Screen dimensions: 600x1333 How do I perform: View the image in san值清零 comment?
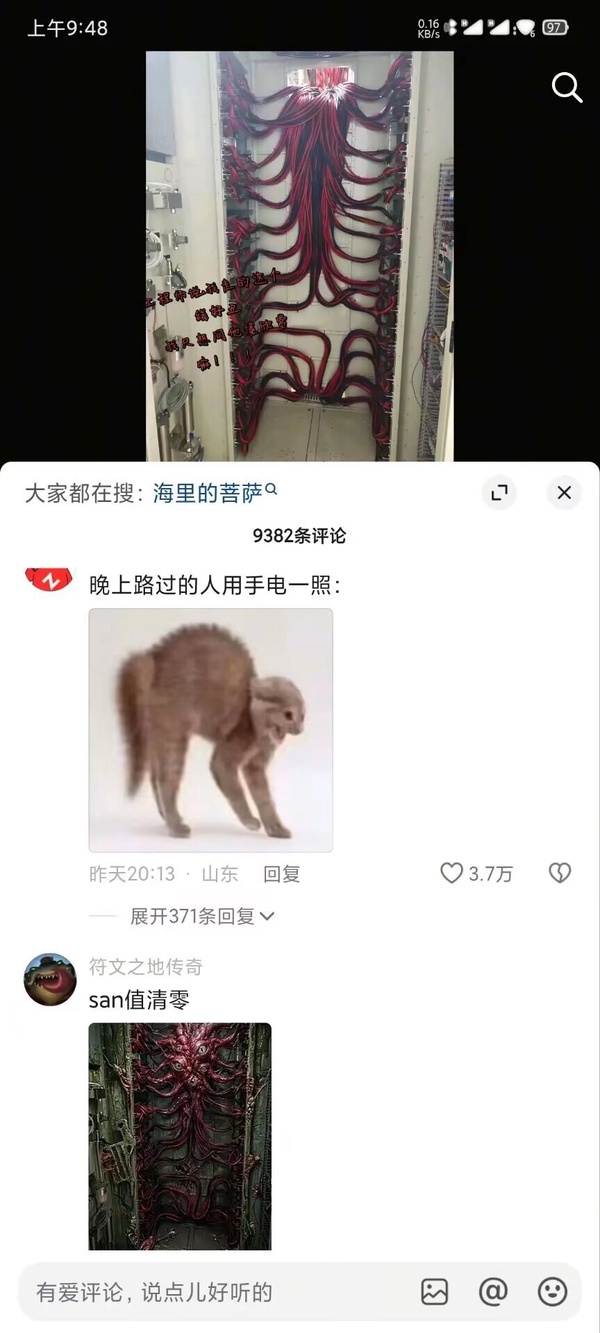(x=180, y=1135)
